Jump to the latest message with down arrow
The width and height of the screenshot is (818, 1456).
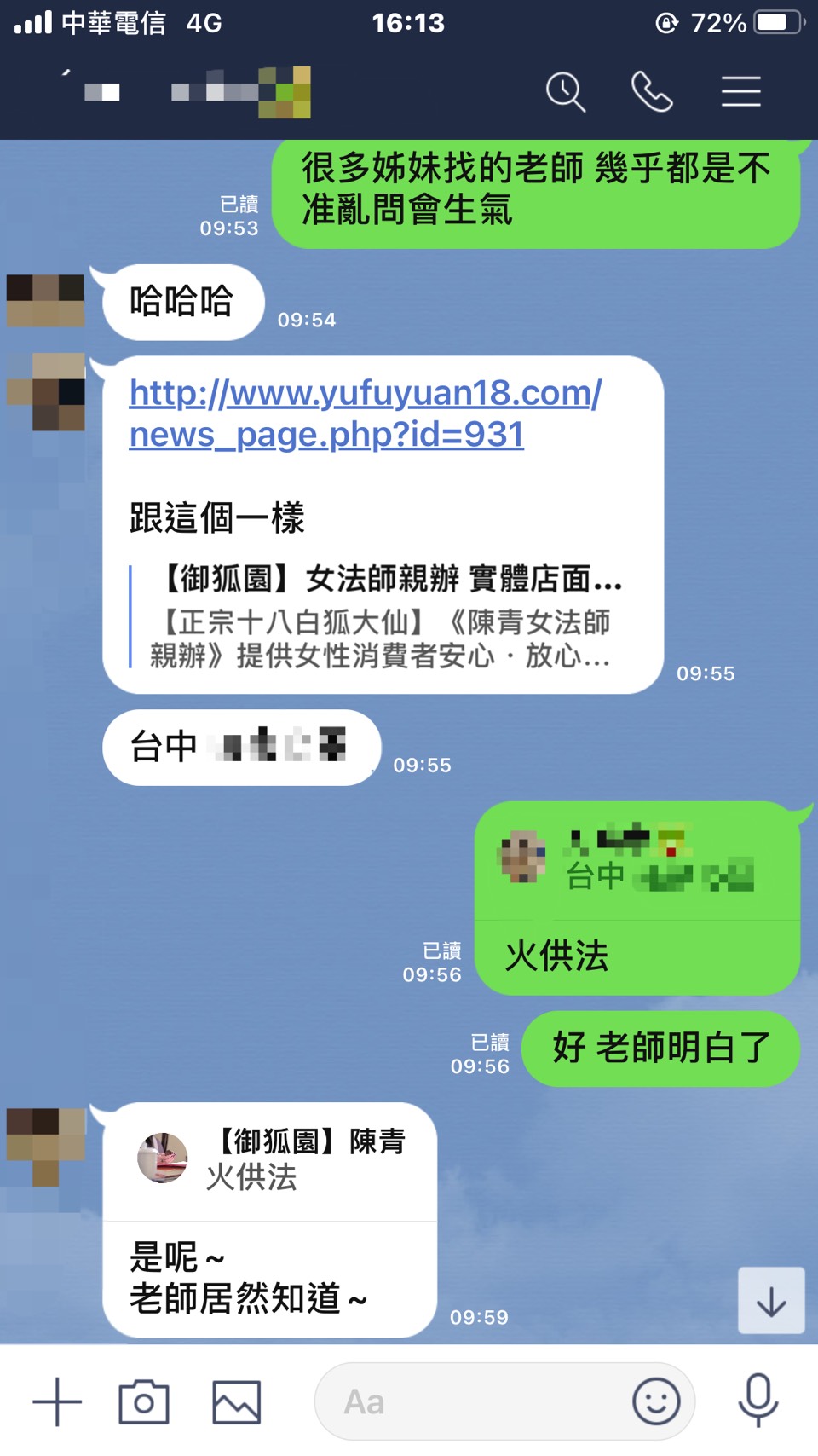pos(771,1301)
